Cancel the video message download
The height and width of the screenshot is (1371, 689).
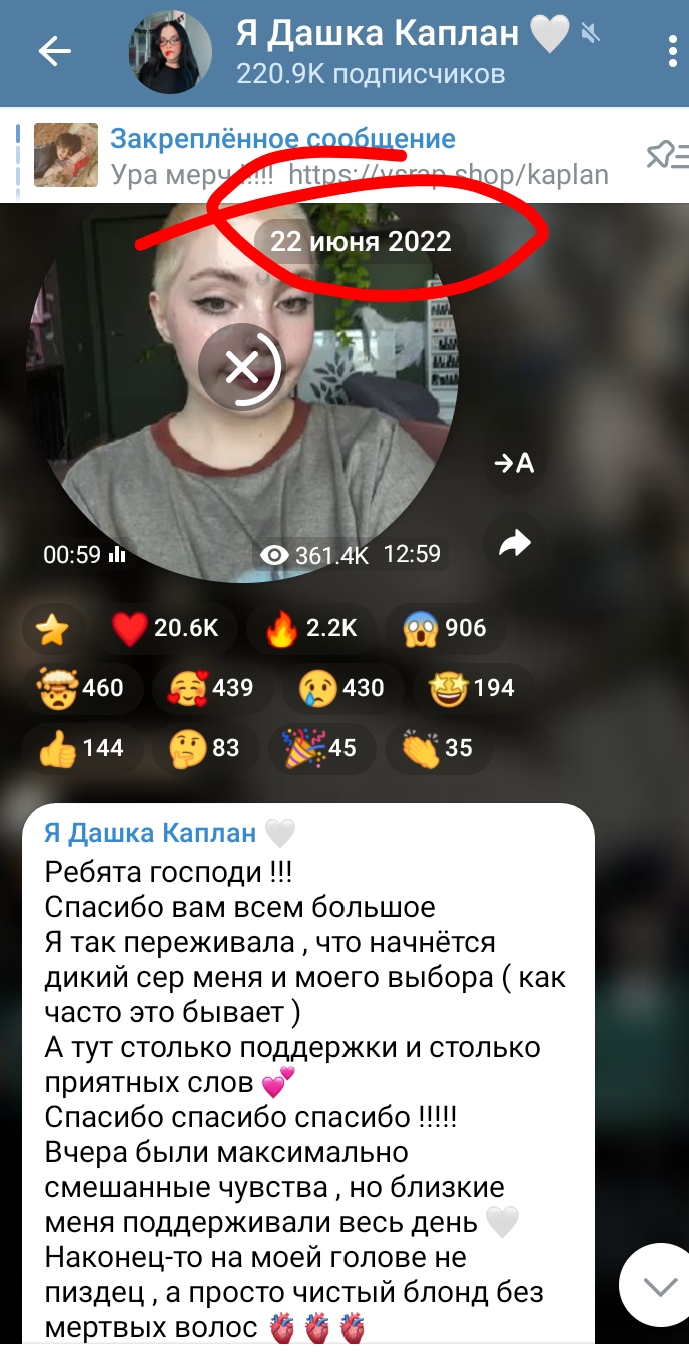(241, 368)
